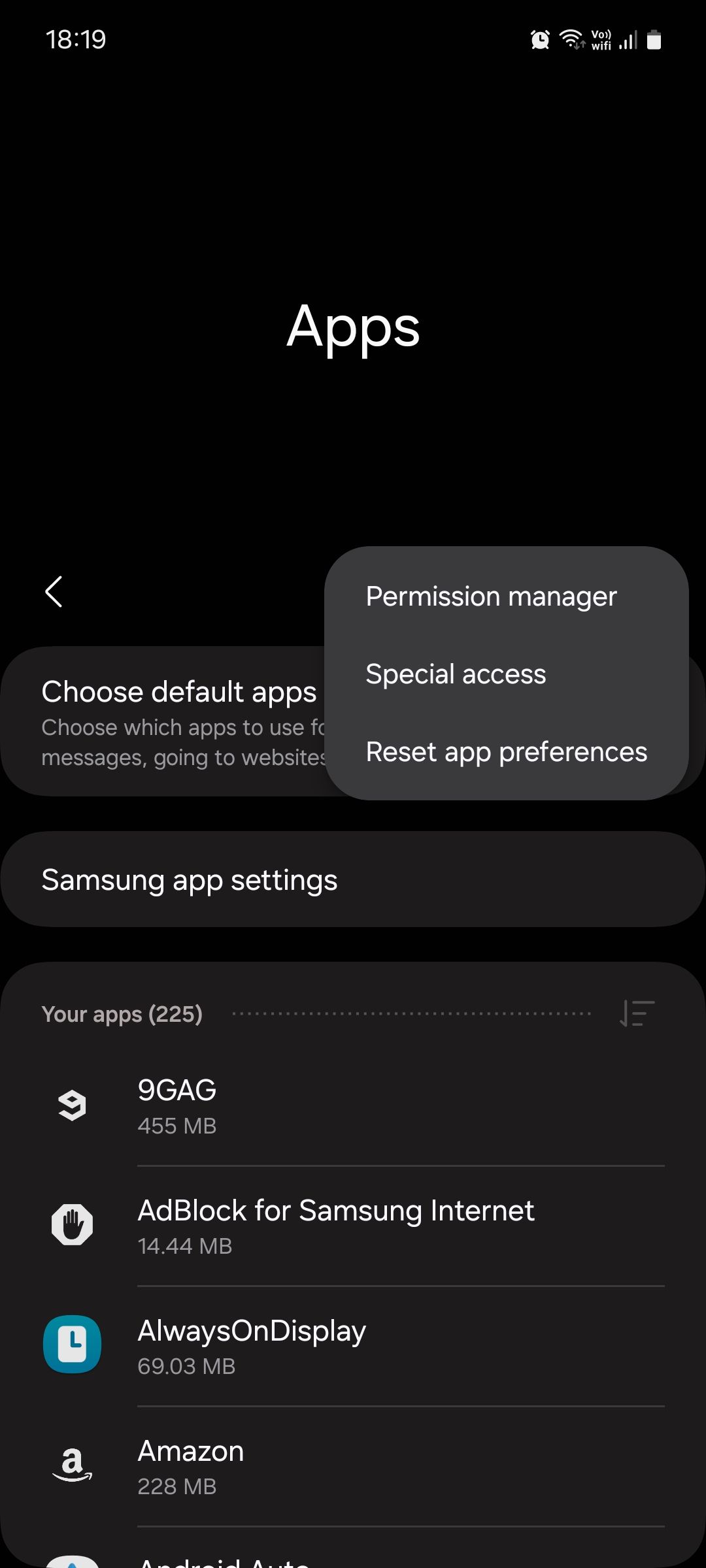Image resolution: width=706 pixels, height=1568 pixels.
Task: Open the Amazon app icon
Action: 71,1466
